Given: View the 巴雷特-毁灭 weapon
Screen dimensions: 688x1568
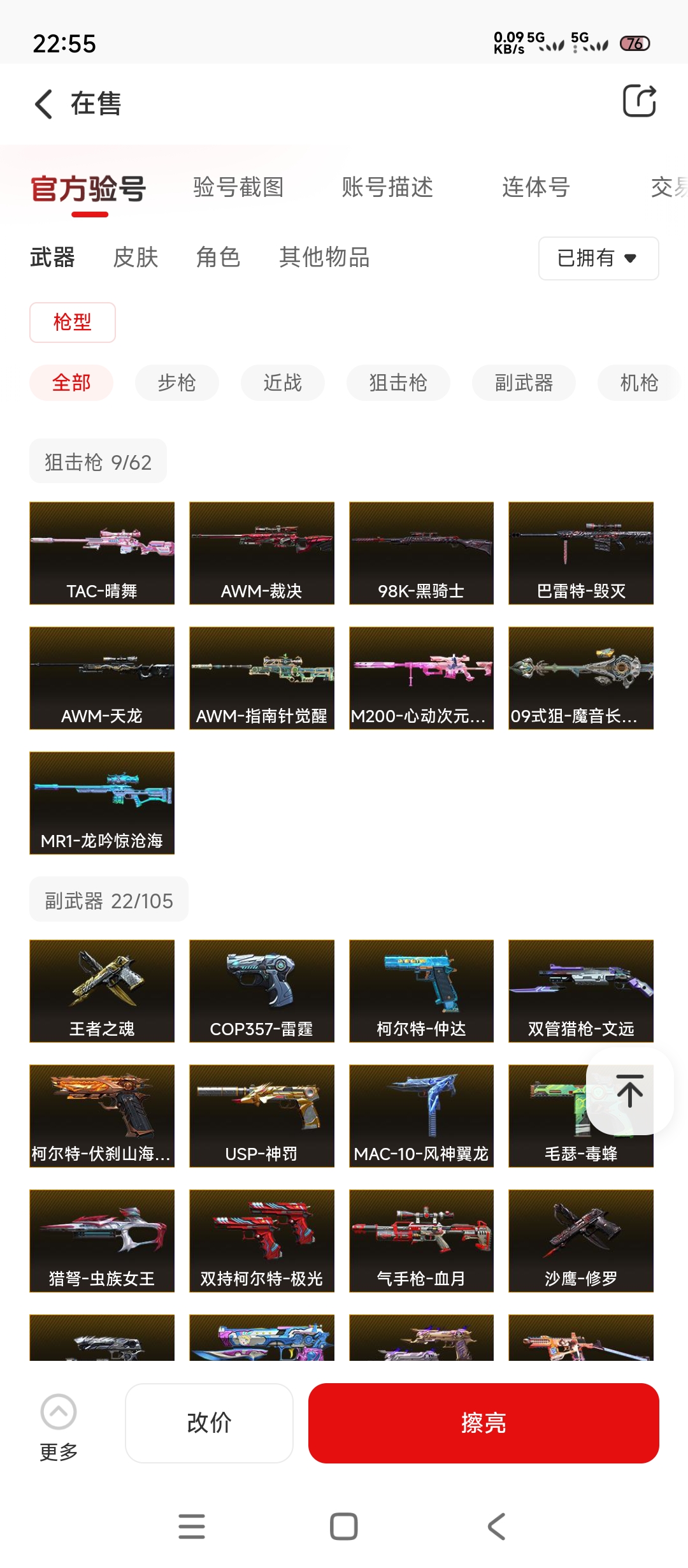Looking at the screenshot, I should 581,553.
